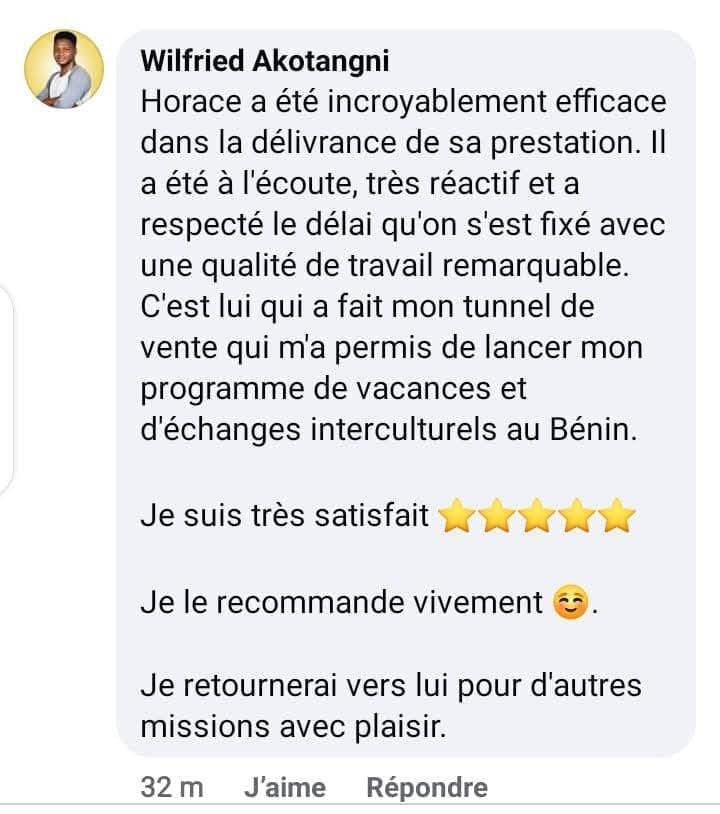The image size is (720, 814).
Task: Reply to Wilfried's comment via Répondre
Action: (x=427, y=788)
